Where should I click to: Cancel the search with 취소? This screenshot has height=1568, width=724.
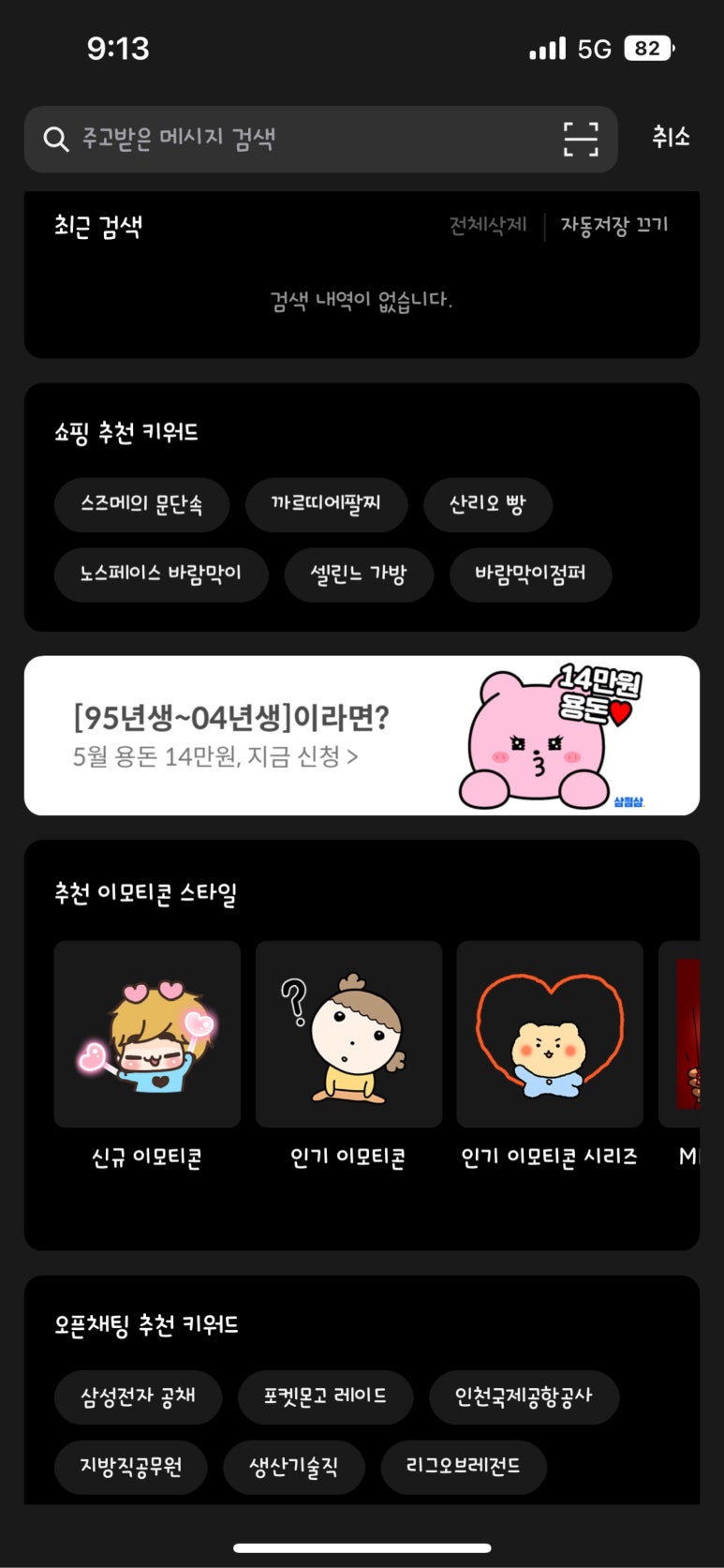tap(671, 138)
